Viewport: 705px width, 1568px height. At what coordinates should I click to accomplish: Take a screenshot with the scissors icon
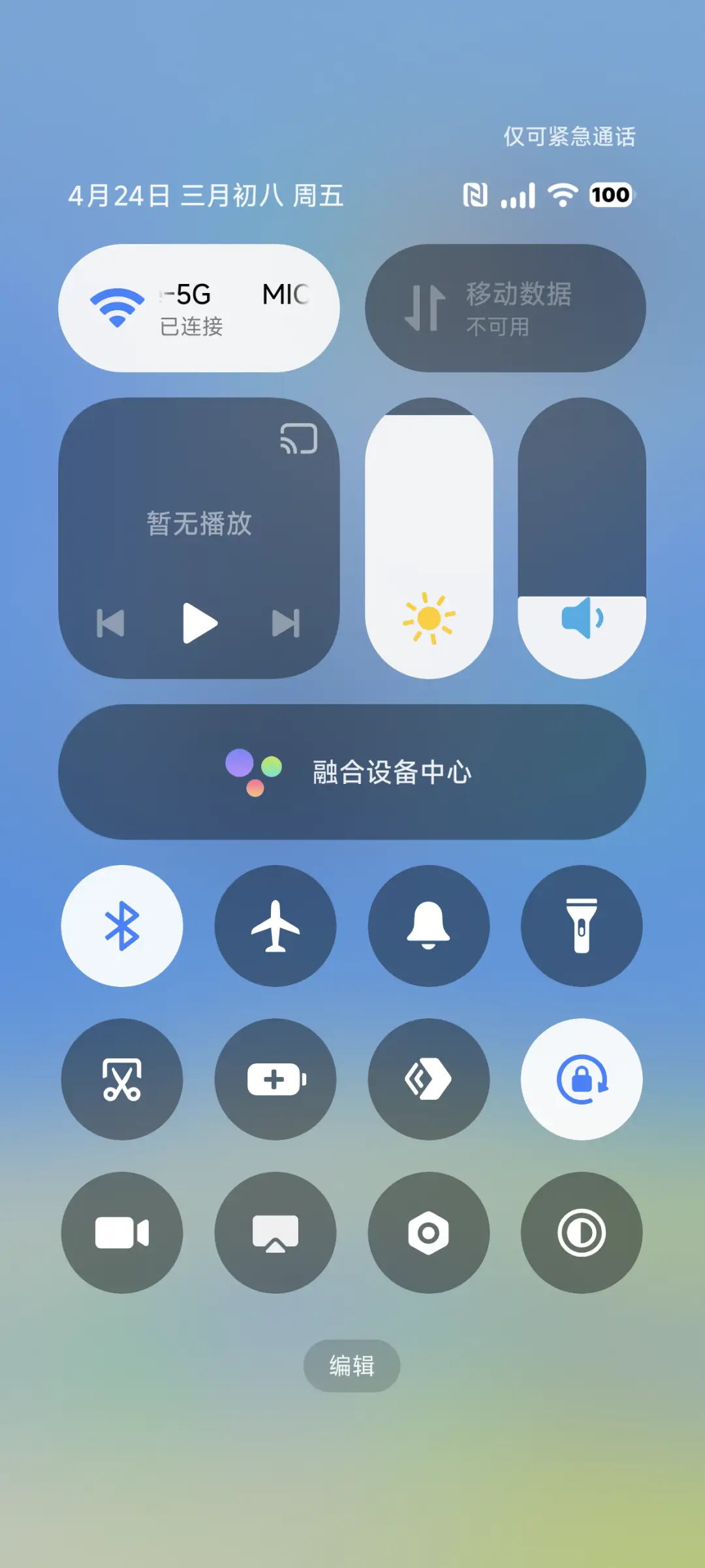click(123, 1080)
